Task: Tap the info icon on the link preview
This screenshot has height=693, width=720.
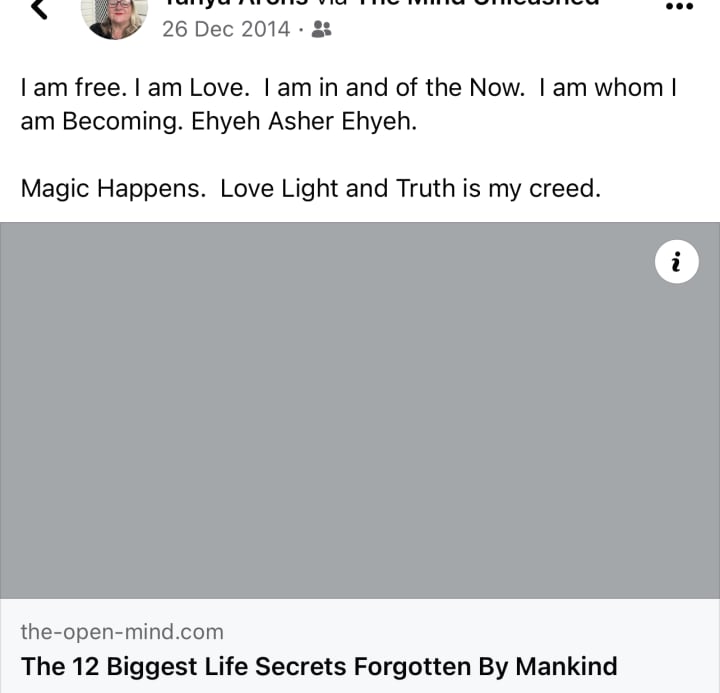Action: 677,262
